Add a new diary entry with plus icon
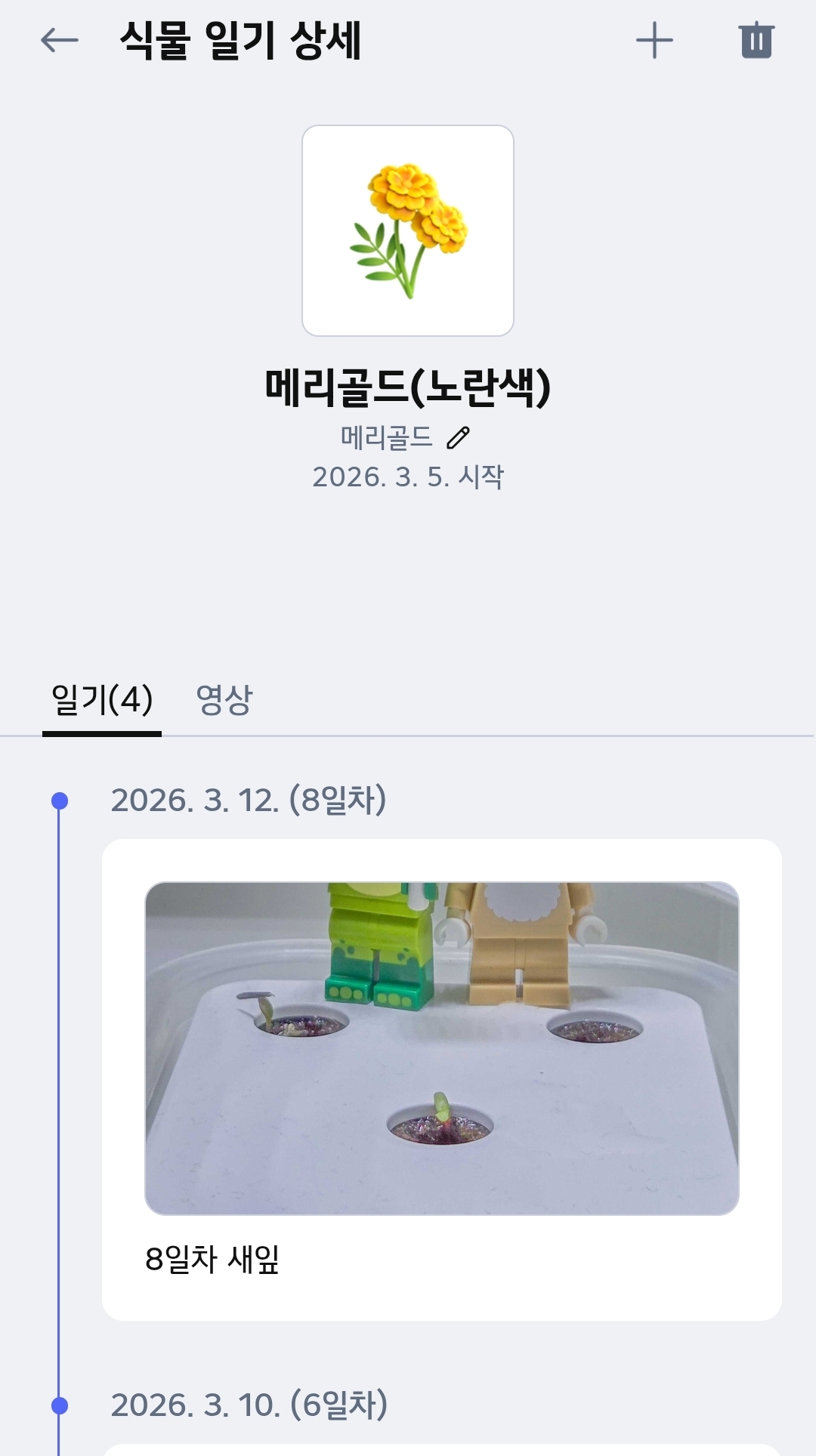Viewport: 816px width, 1456px height. click(654, 40)
